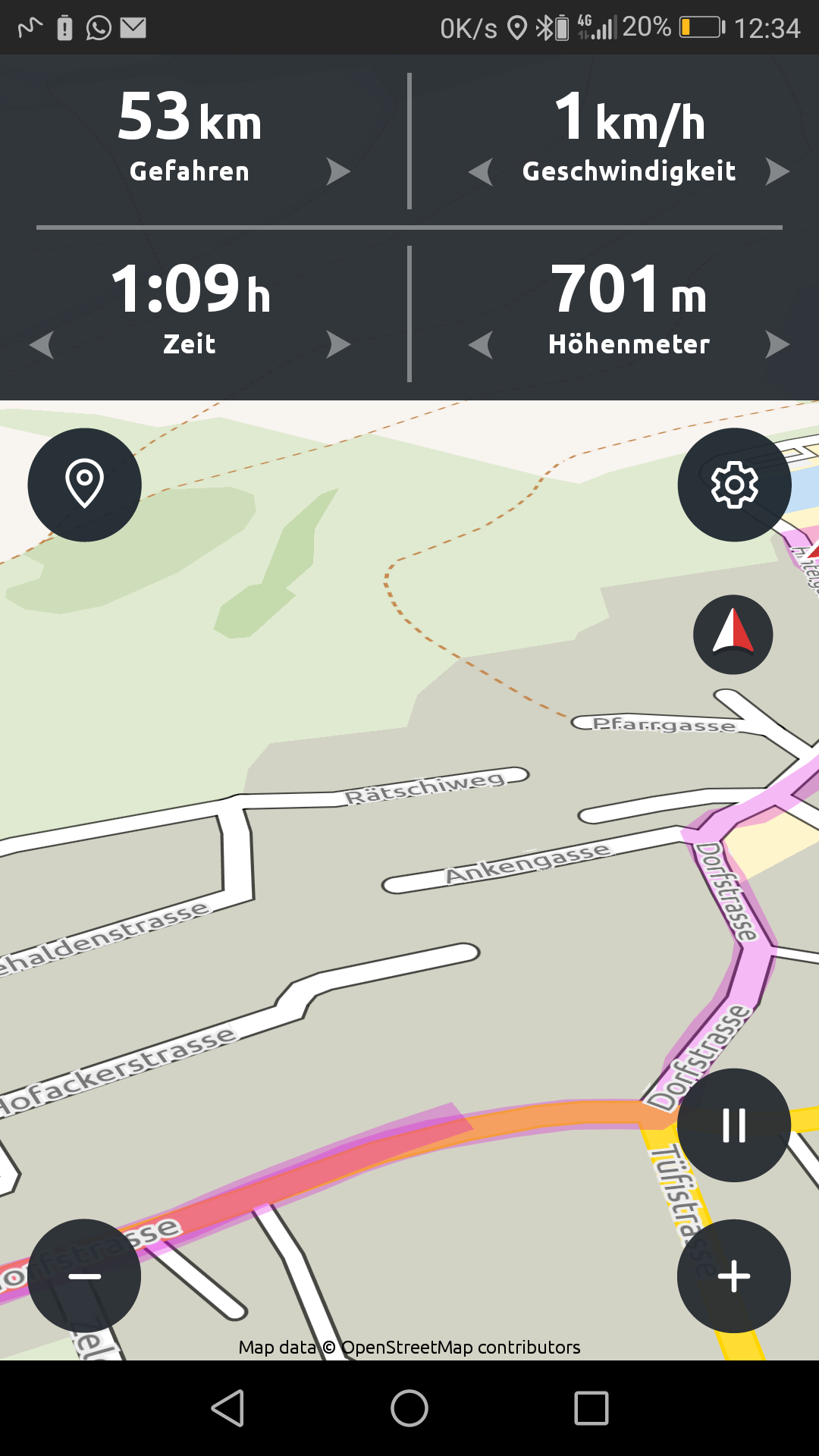Go back with the system back button
Viewport: 819px width, 1456px height.
[x=227, y=1408]
